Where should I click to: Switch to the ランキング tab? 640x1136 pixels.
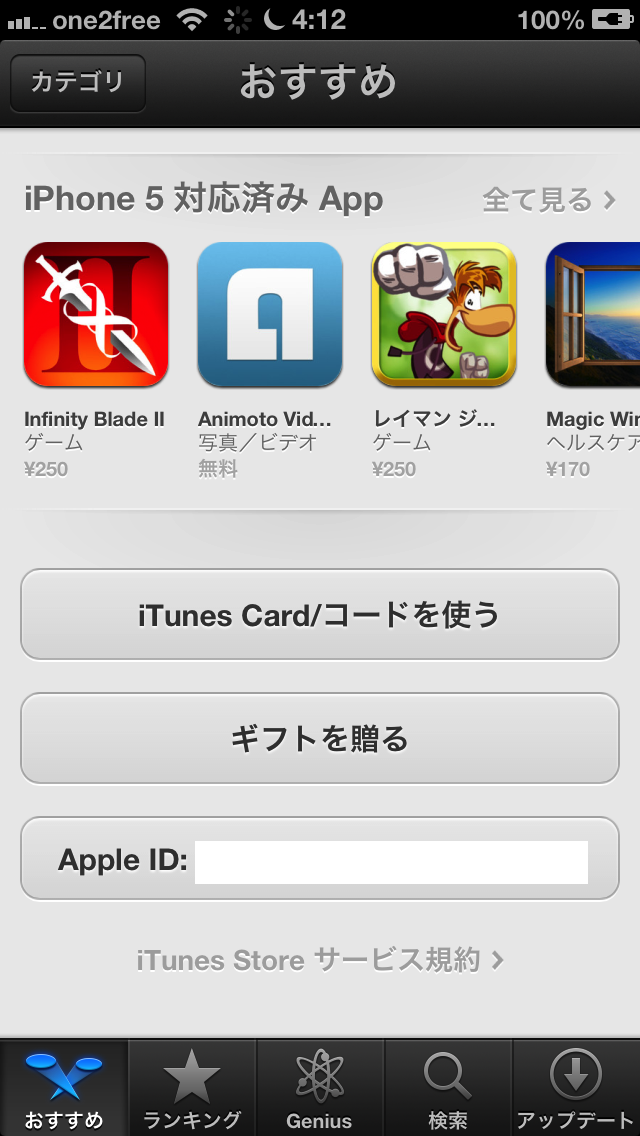[192, 1088]
